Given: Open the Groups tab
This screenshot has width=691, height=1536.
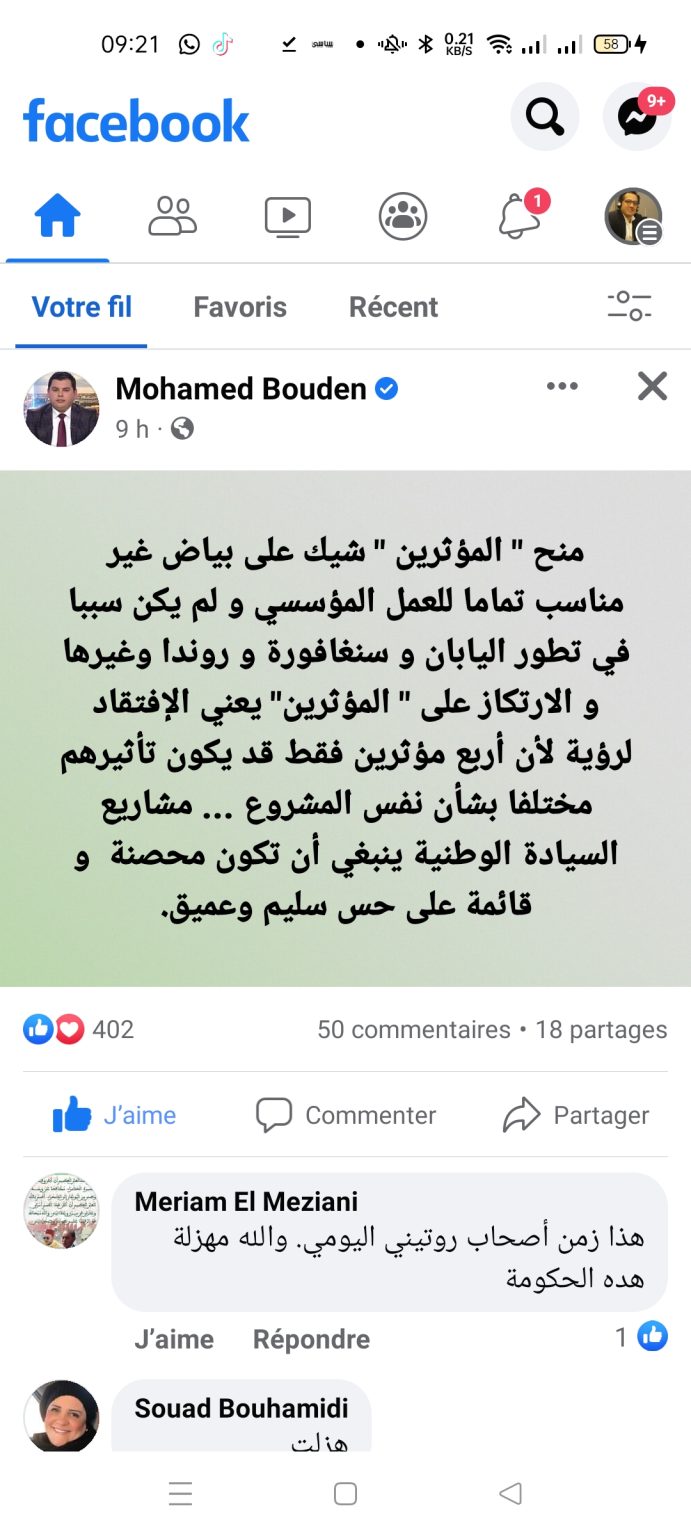Looking at the screenshot, I should tap(403, 216).
